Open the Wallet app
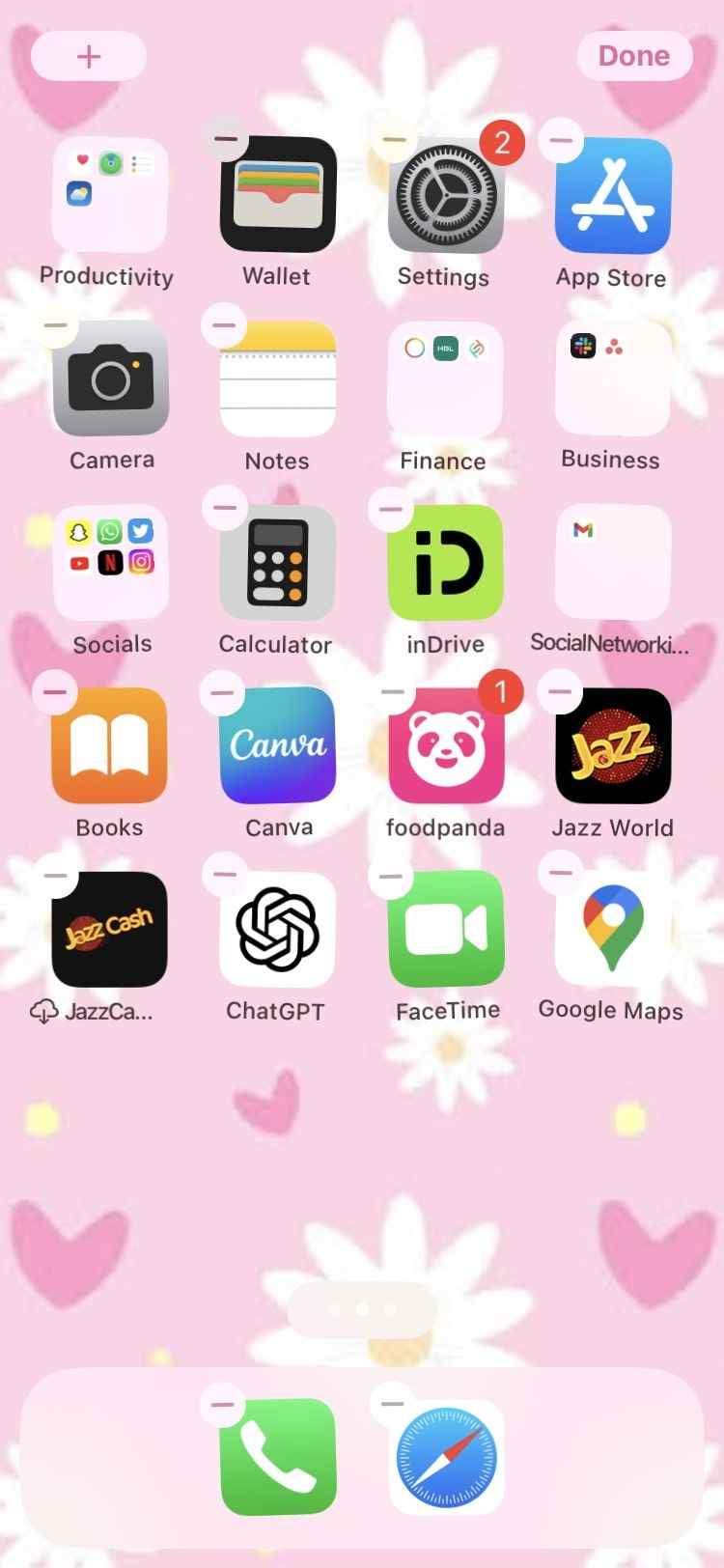The height and width of the screenshot is (1568, 724). point(277,196)
